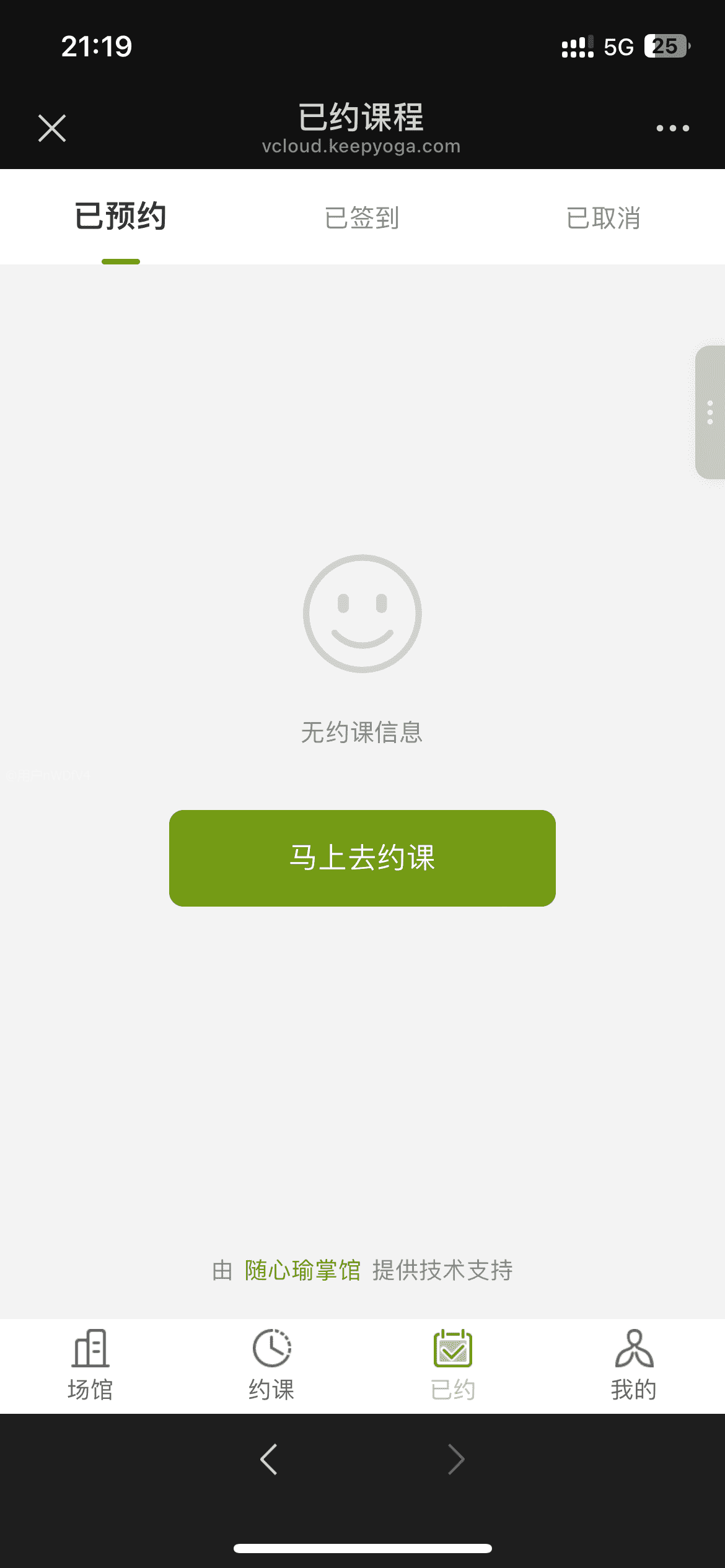Go back with the browser back arrow
Image resolution: width=725 pixels, height=1568 pixels.
(269, 1459)
